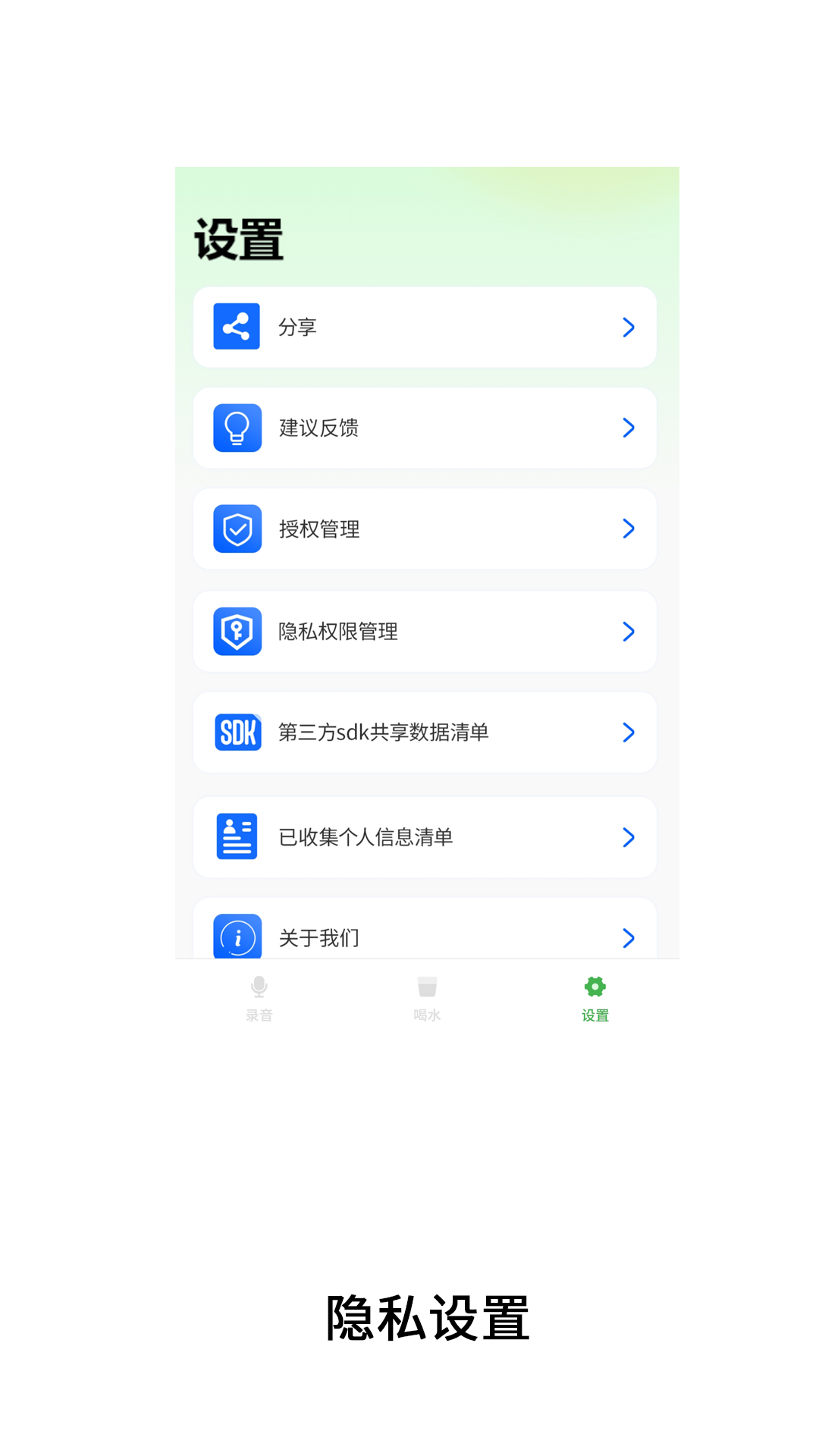Tap the info icon next to 关于我们

tap(237, 937)
